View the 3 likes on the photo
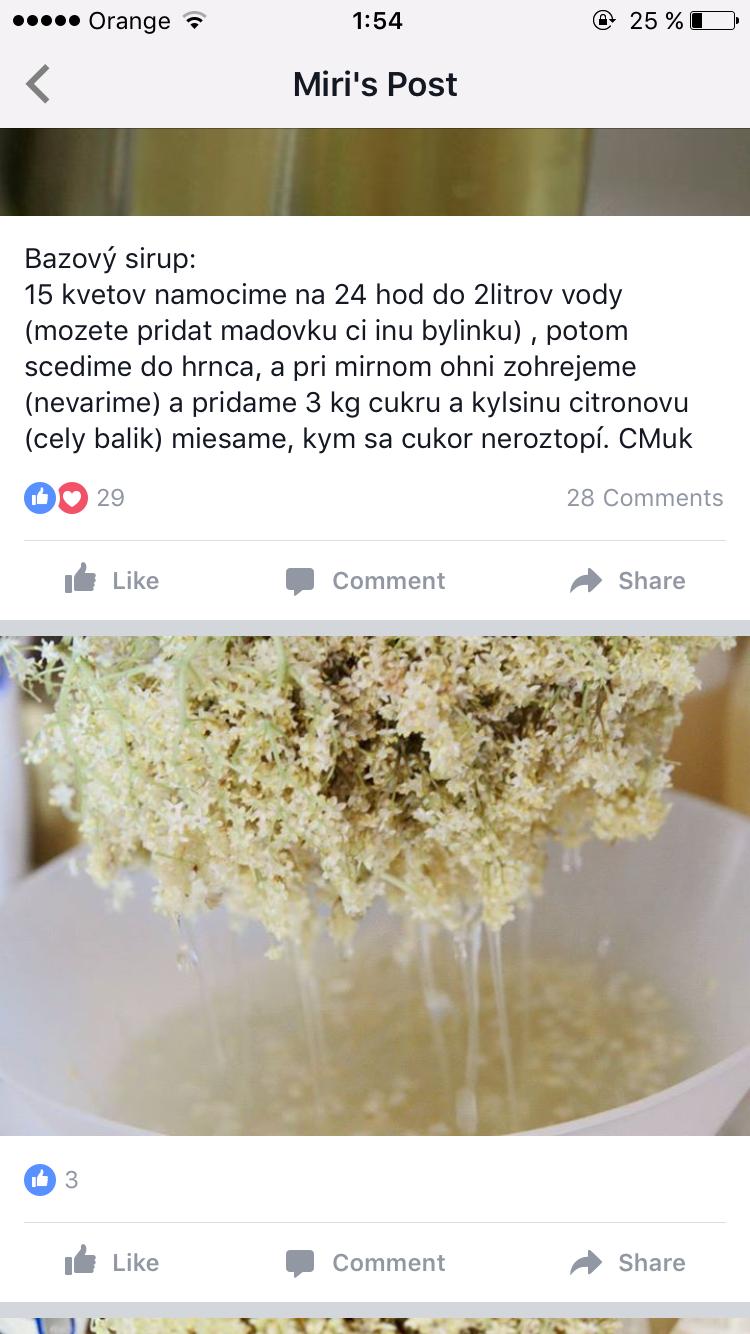Image resolution: width=750 pixels, height=1334 pixels. click(x=52, y=1179)
